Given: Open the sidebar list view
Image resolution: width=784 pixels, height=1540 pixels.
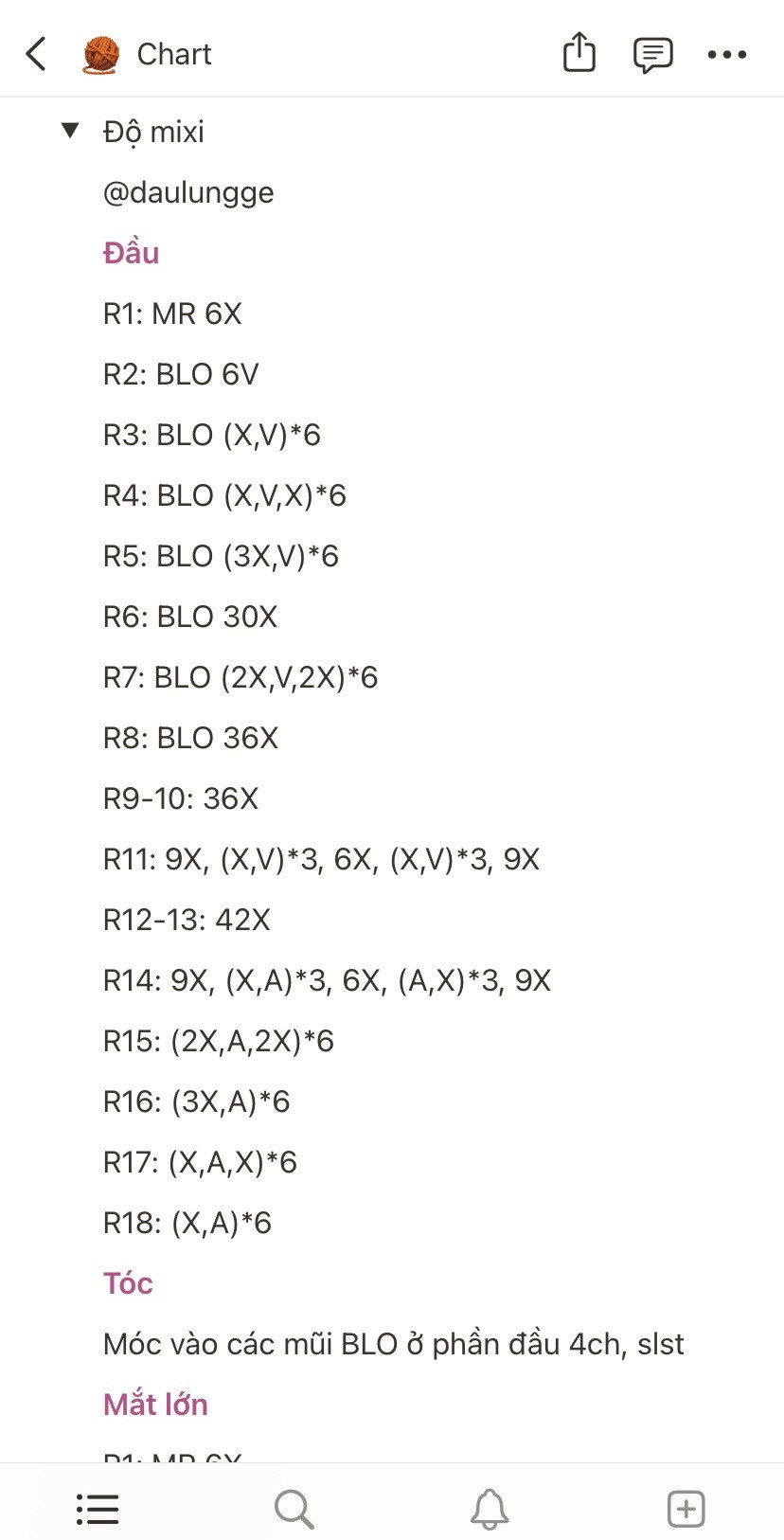Looking at the screenshot, I should [98, 1509].
